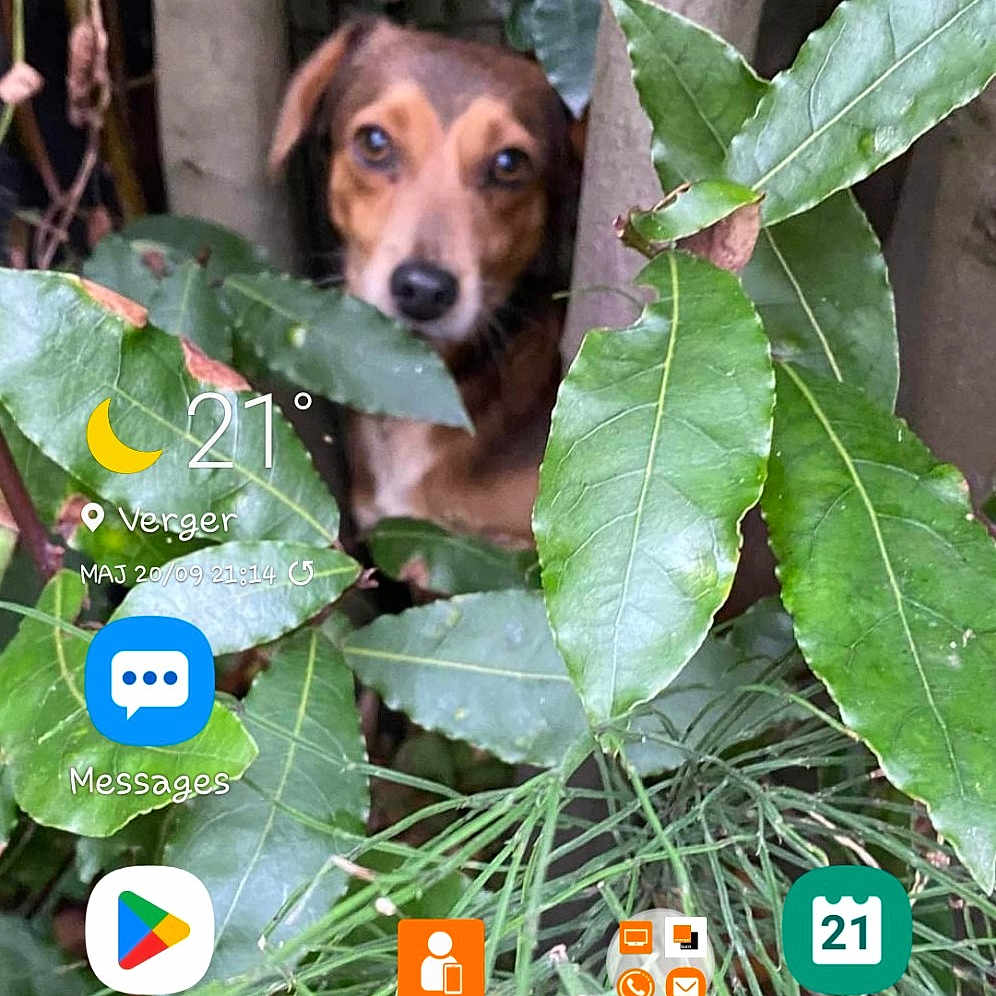Open the Calendar app showing 21
The width and height of the screenshot is (996, 996).
pos(846,930)
